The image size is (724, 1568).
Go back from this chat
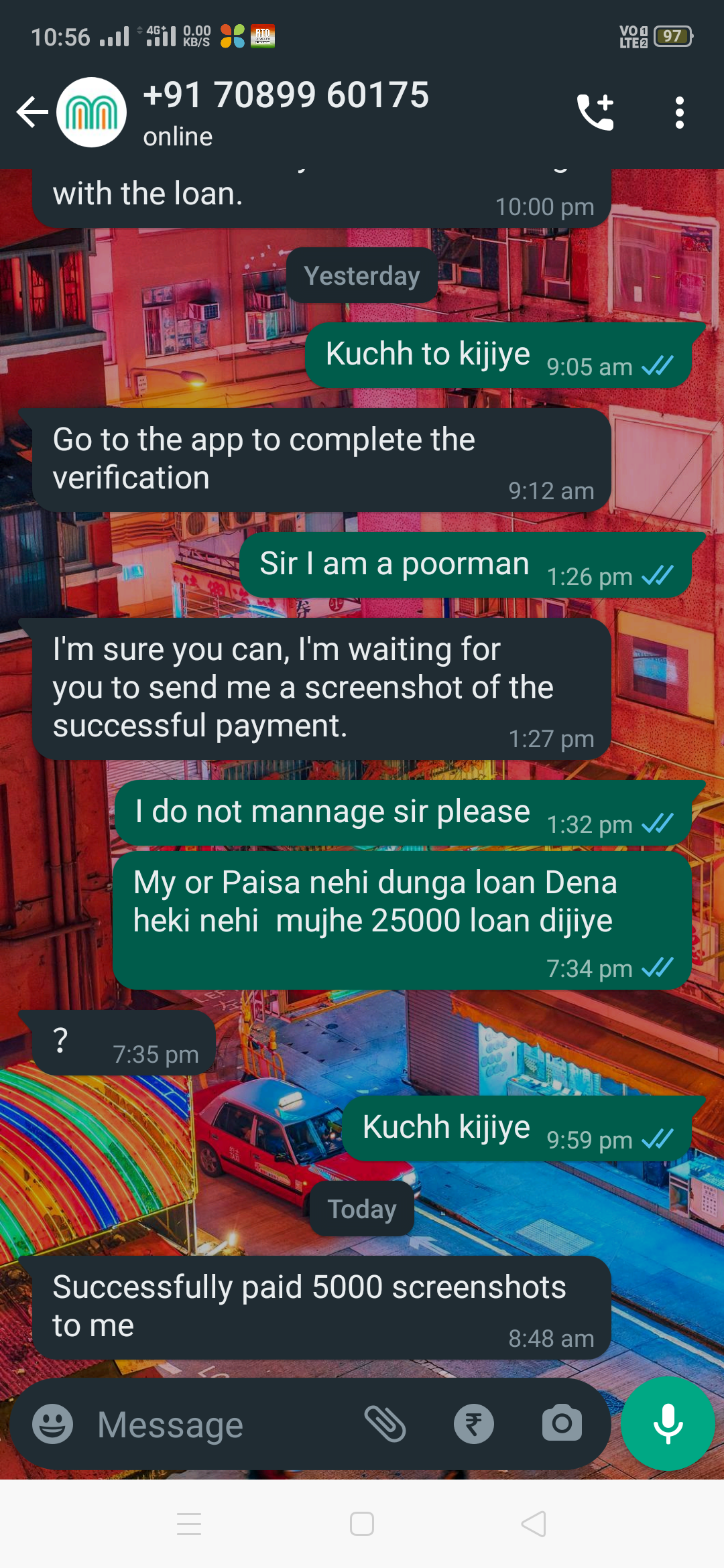pyautogui.click(x=32, y=112)
